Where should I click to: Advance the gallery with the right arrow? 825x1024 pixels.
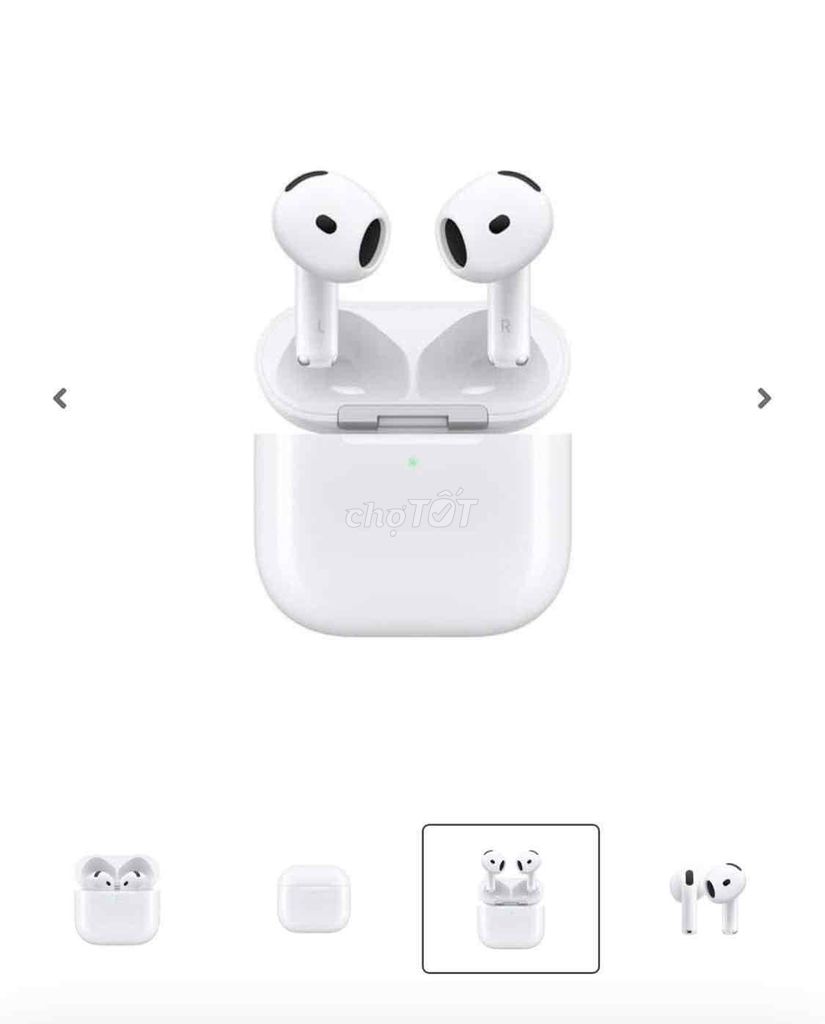point(764,398)
